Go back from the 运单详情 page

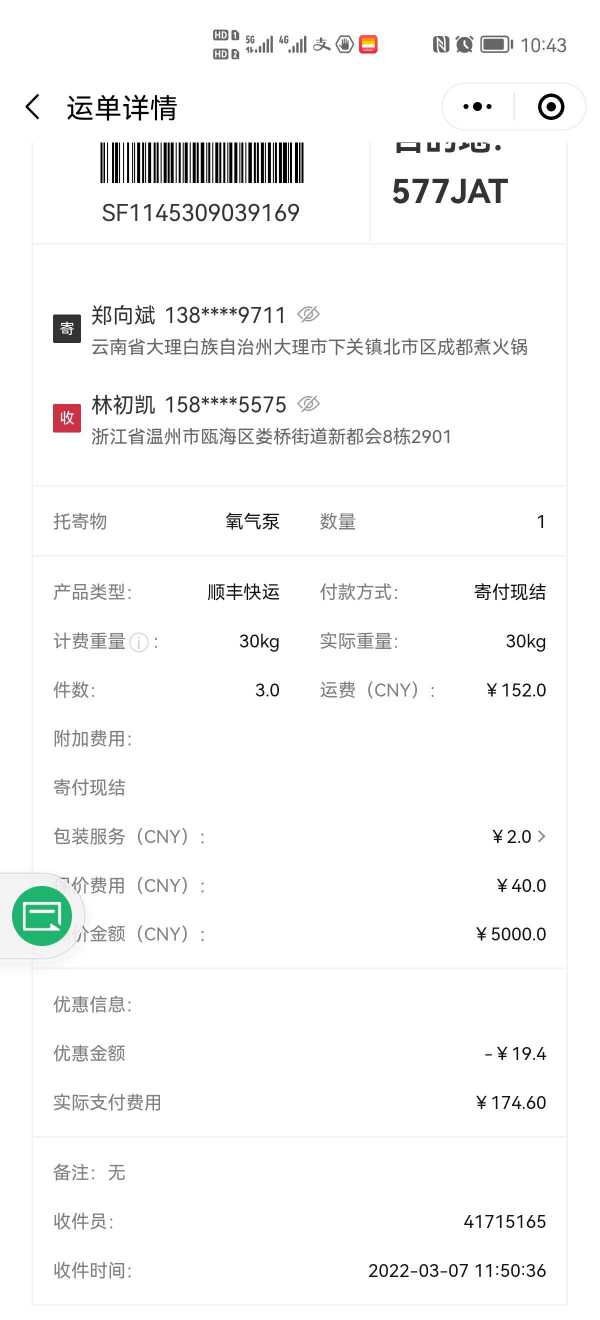click(33, 107)
